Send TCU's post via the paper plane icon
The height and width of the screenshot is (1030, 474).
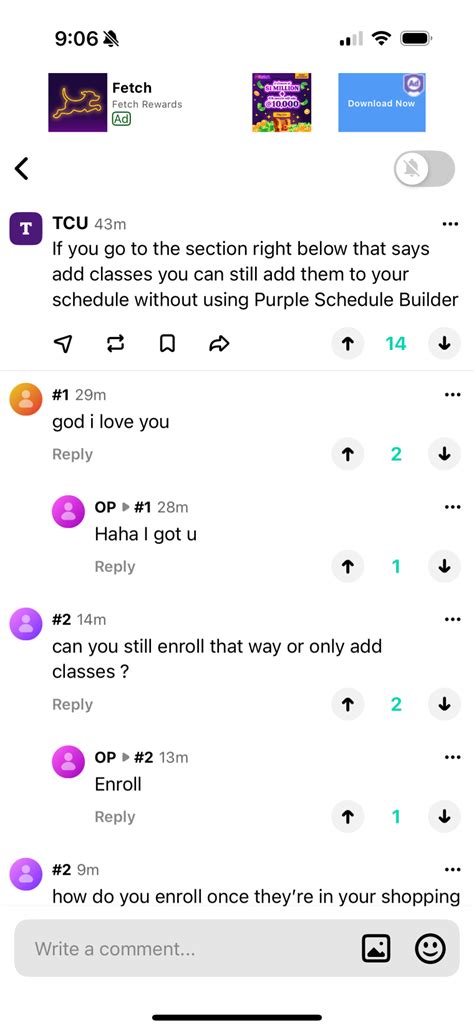(62, 343)
